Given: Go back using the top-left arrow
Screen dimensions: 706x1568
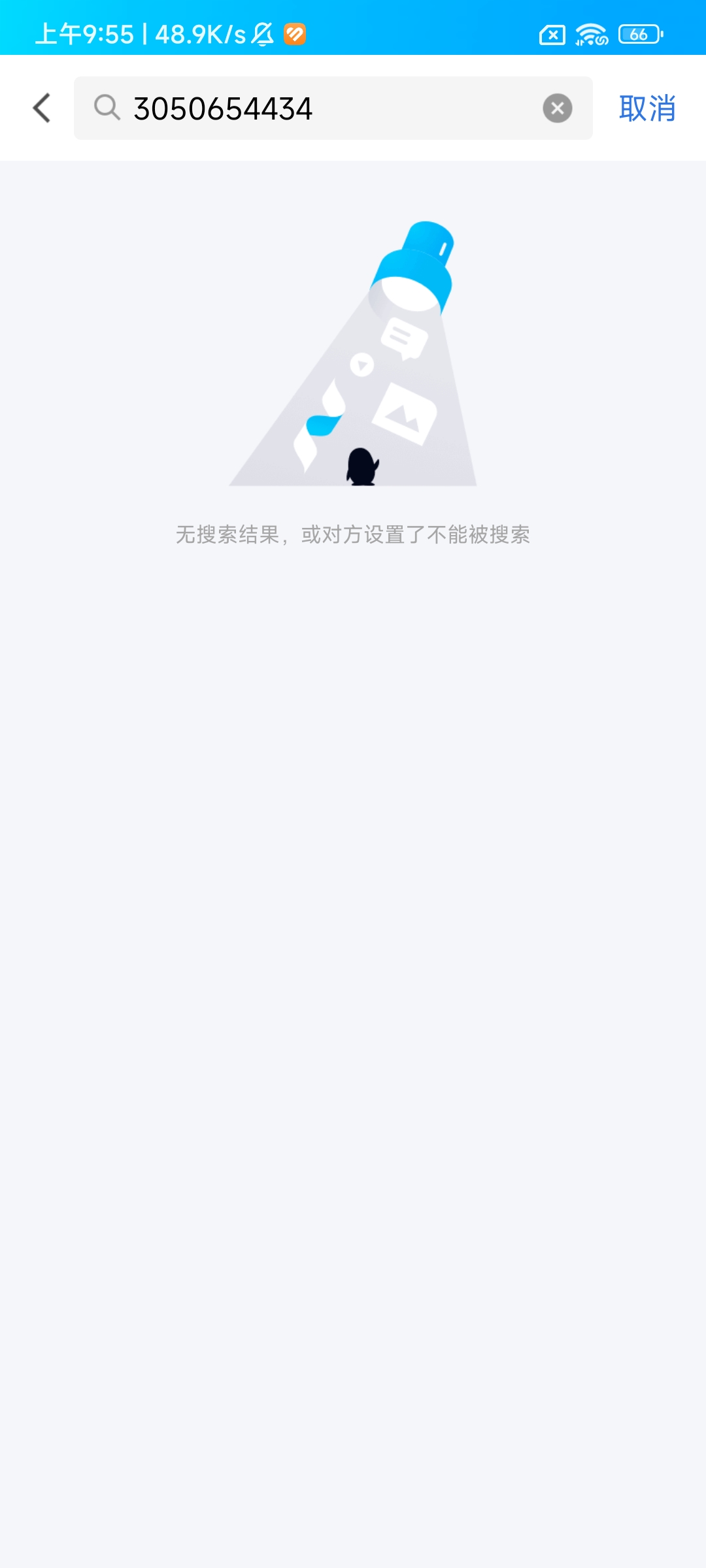Looking at the screenshot, I should point(42,108).
